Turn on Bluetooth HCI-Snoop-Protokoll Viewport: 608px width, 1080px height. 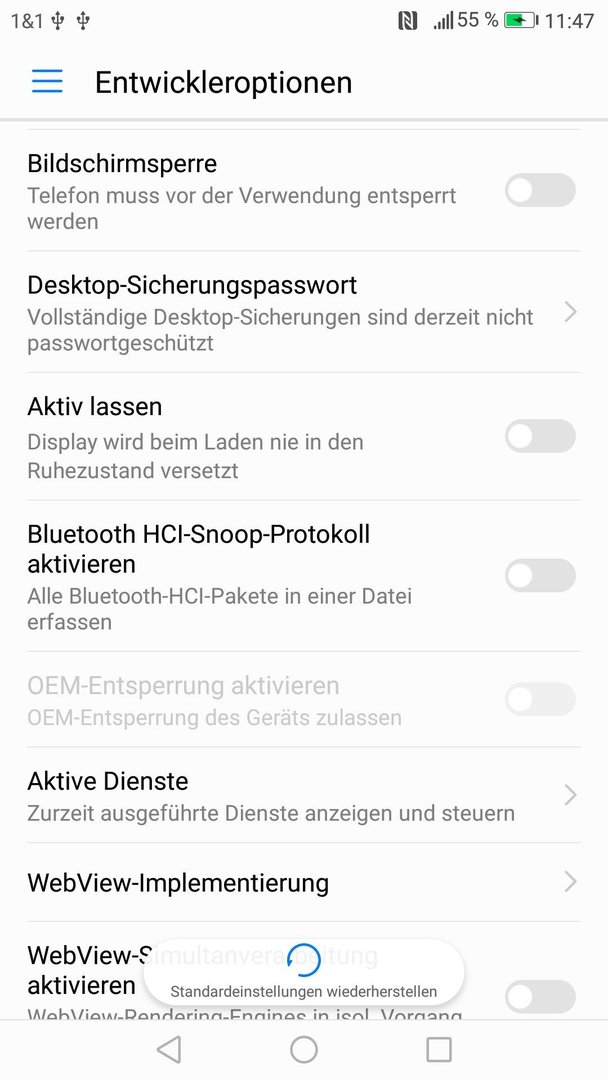(541, 576)
